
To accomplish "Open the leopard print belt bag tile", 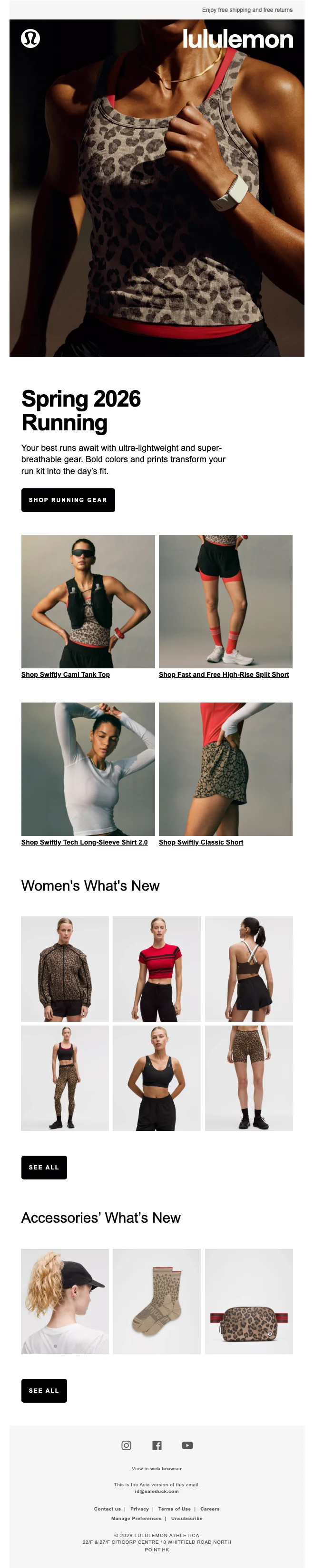I will [249, 1302].
